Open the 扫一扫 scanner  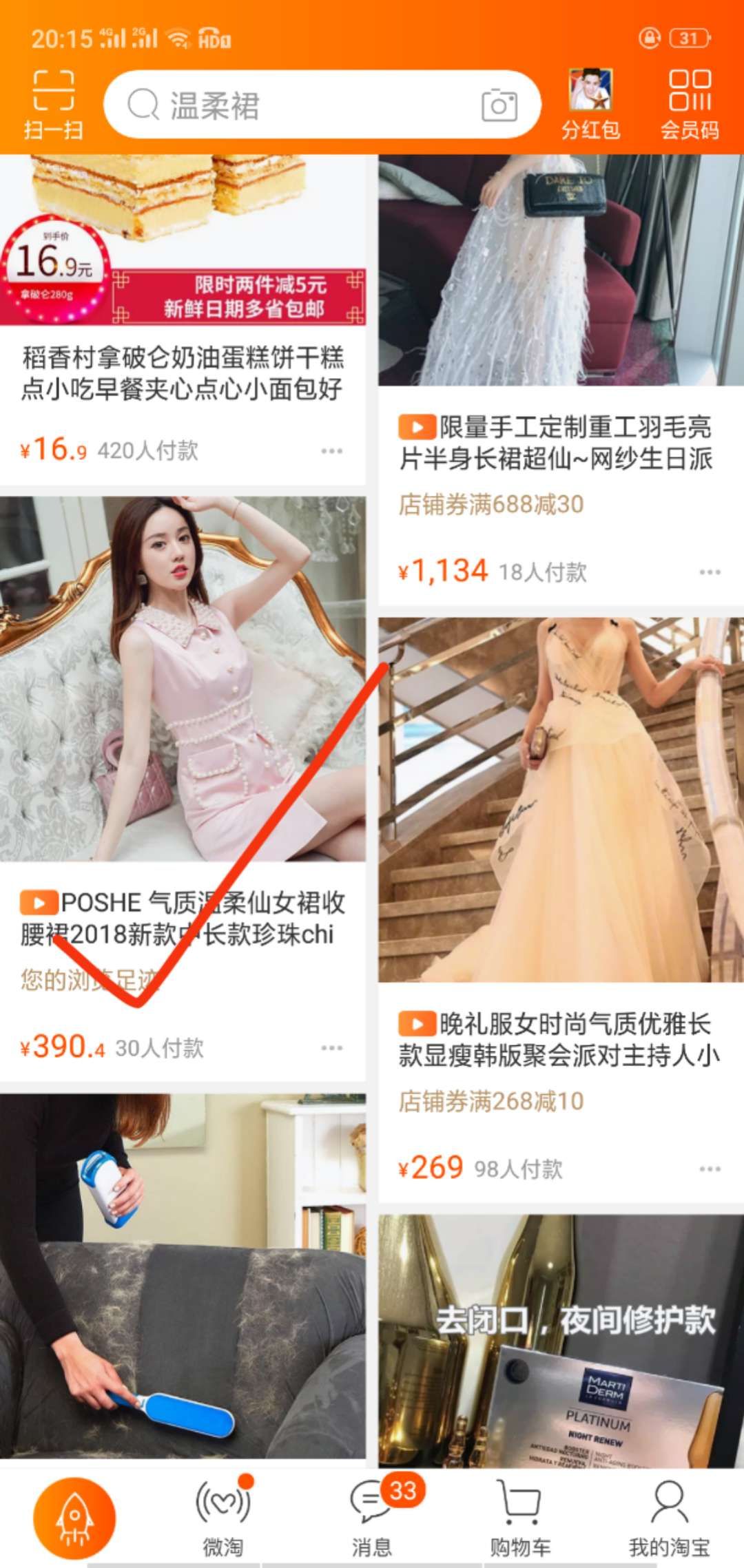[x=53, y=103]
